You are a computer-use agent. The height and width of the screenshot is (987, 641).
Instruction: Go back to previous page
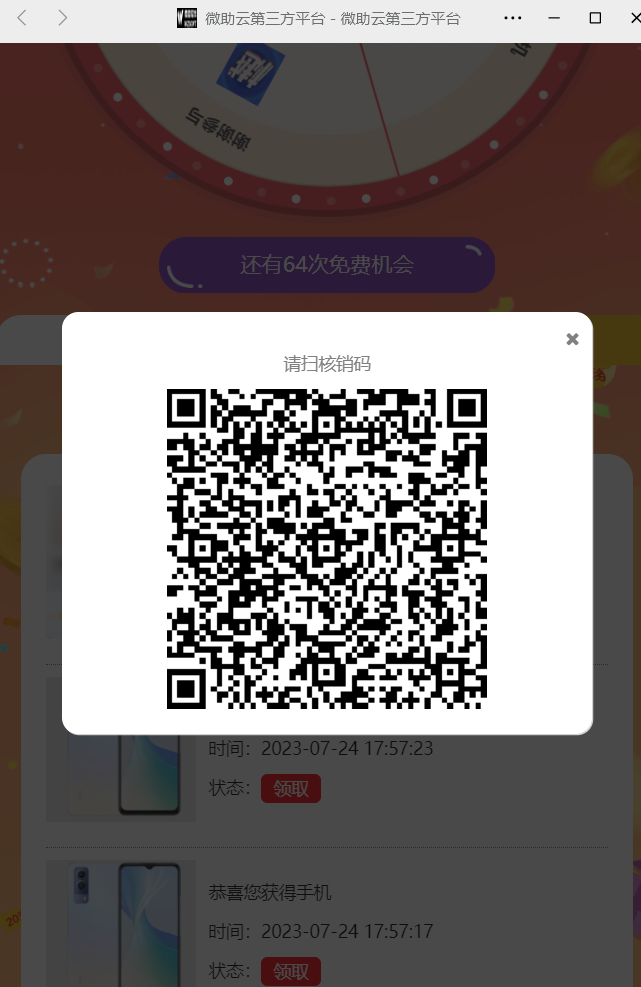coord(22,18)
